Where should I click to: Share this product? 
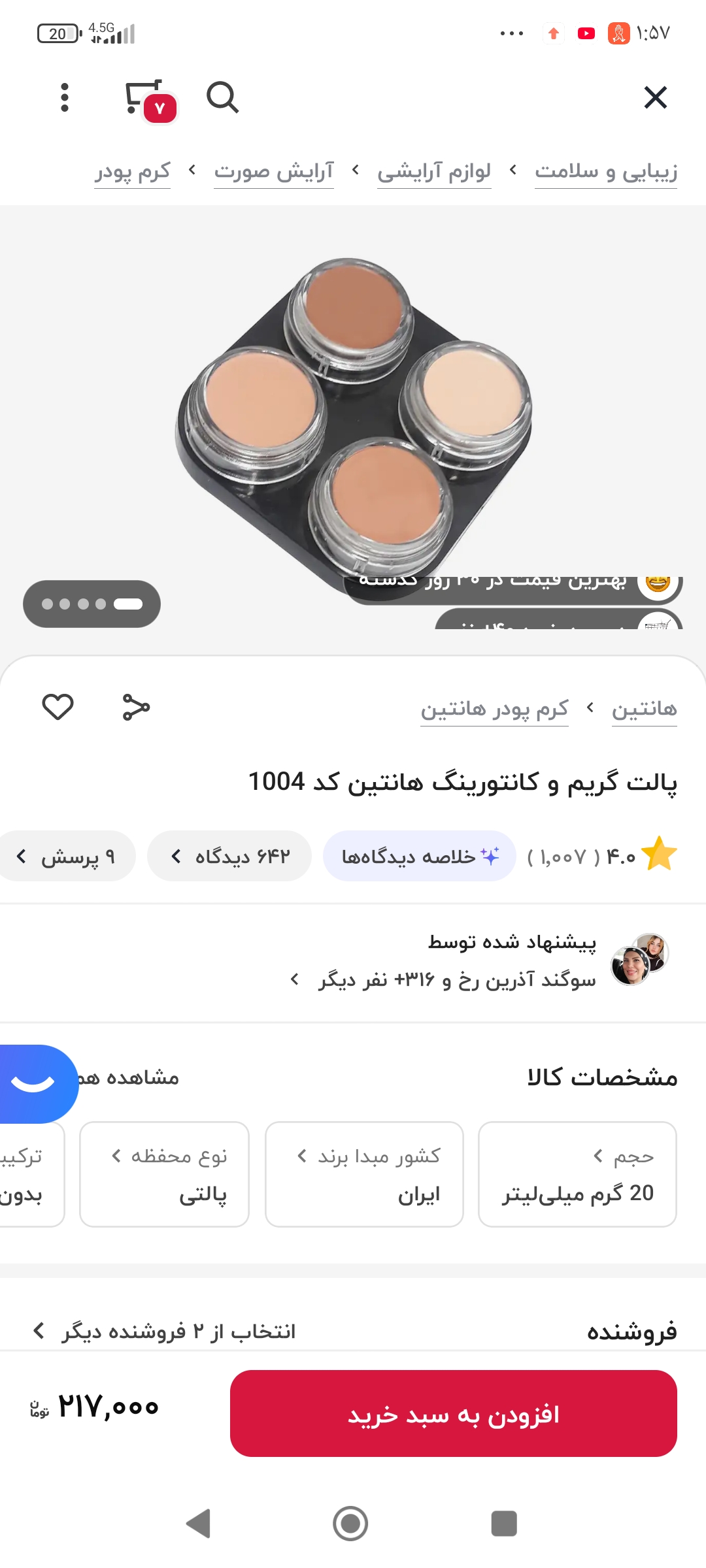click(136, 707)
